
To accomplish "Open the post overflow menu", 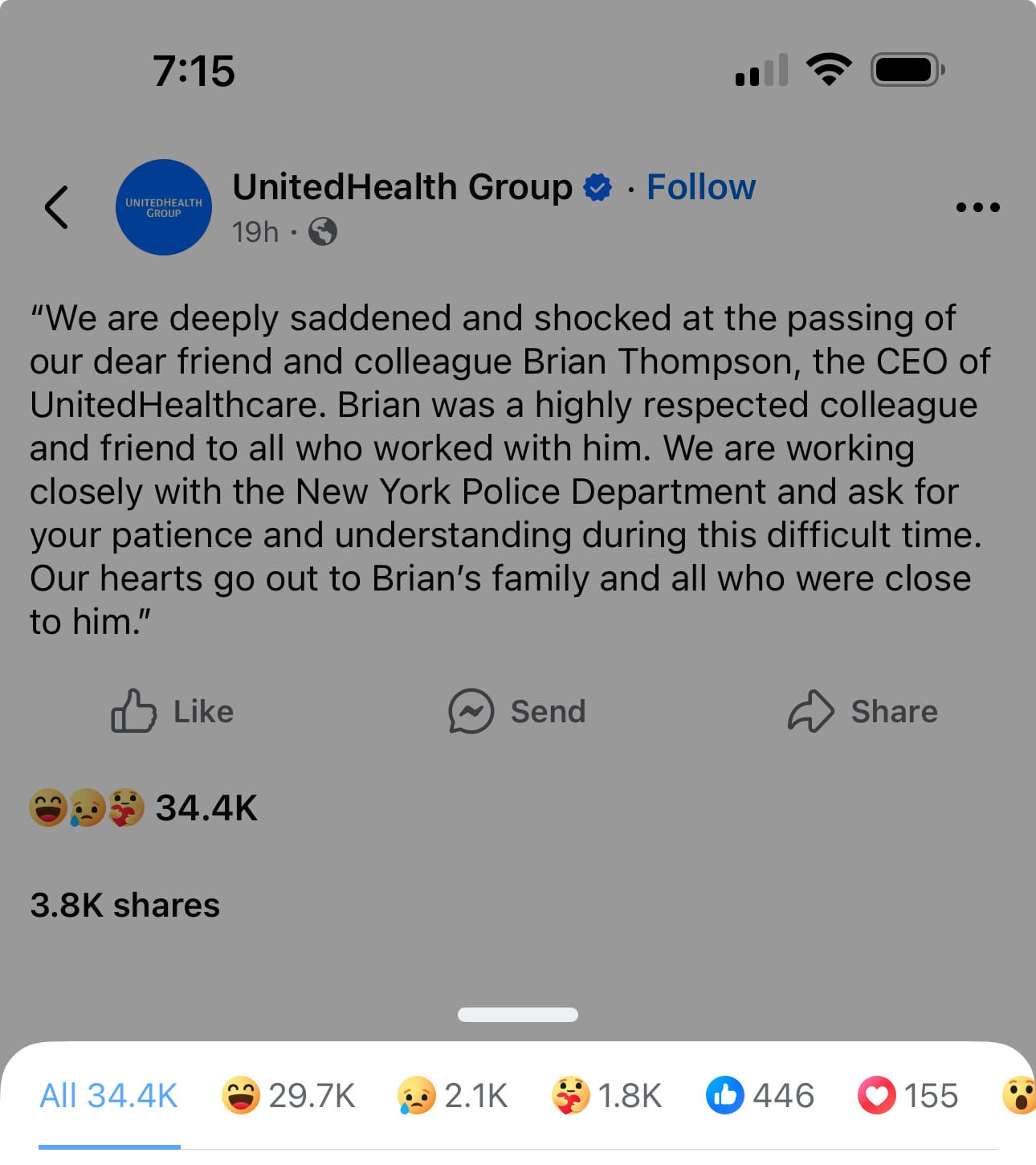I will pyautogui.click(x=977, y=207).
